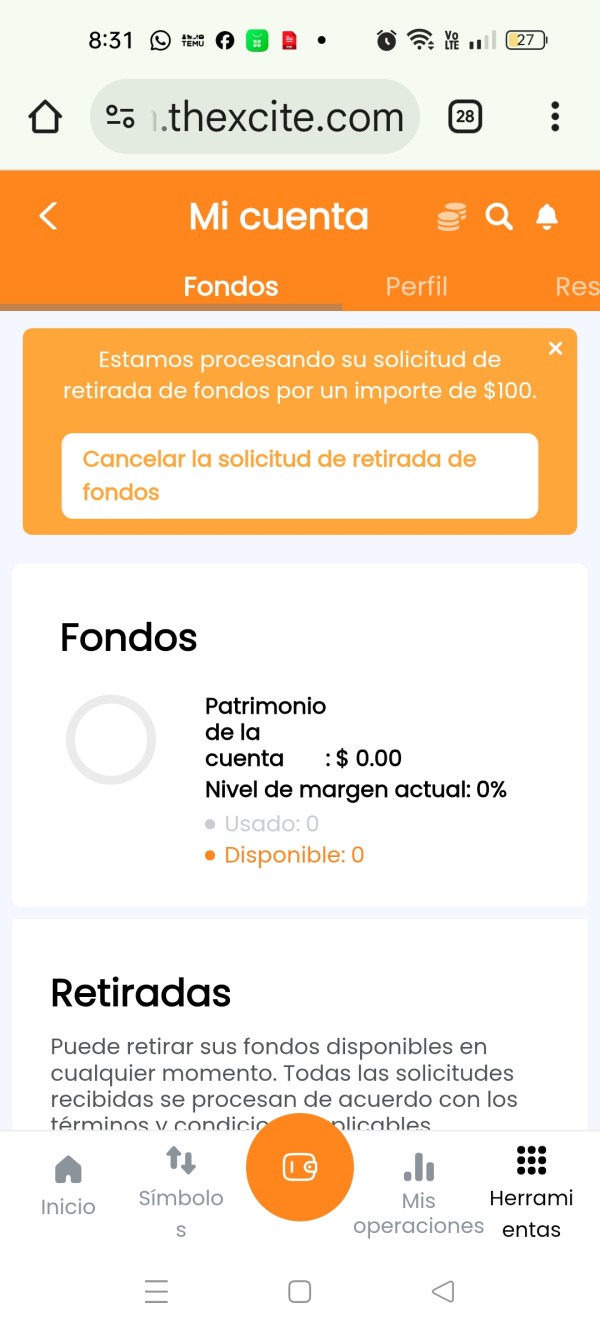Tap the browser home icon

tap(45, 118)
